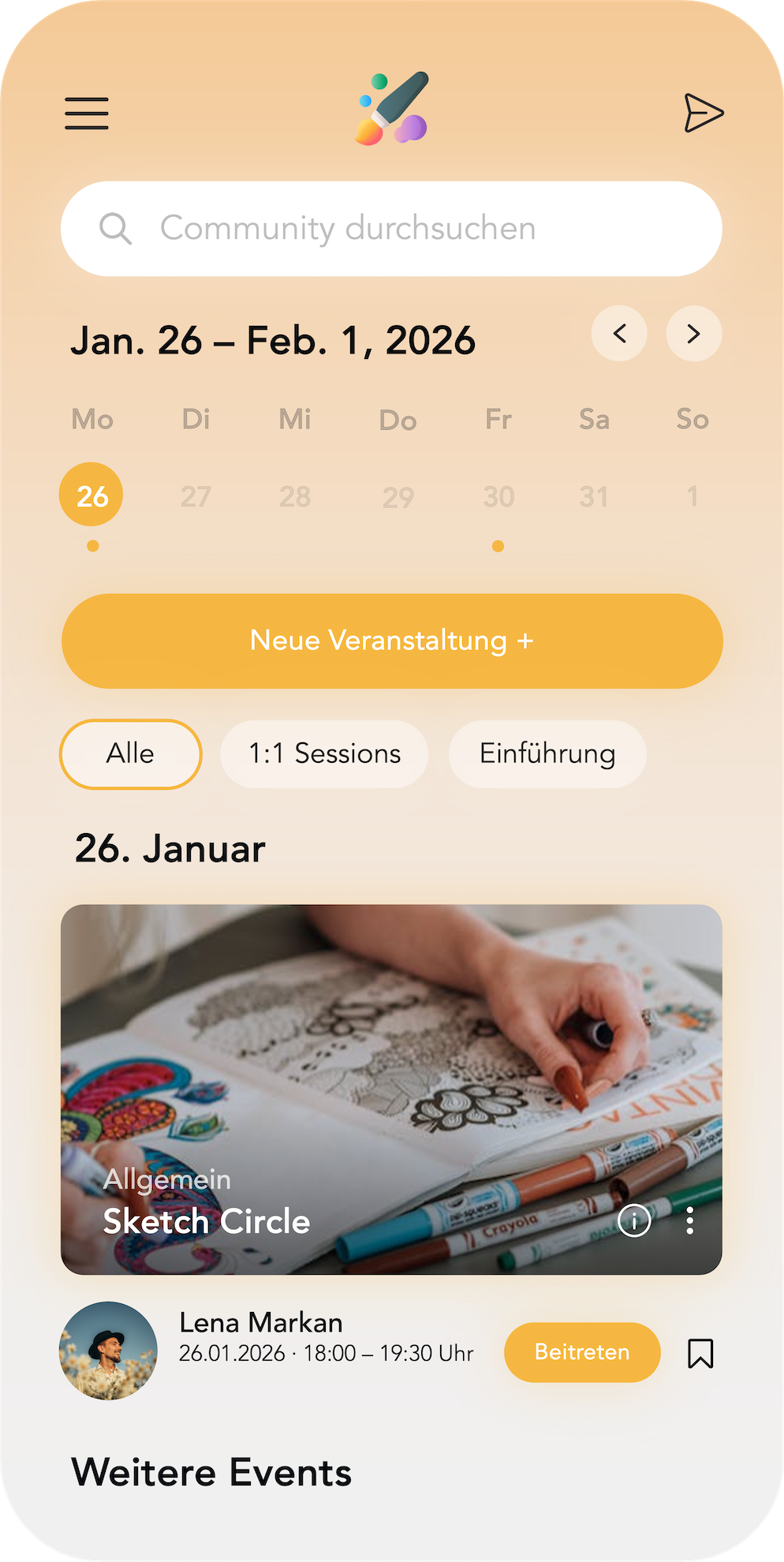Tap the event dot under day 30
The height and width of the screenshot is (1562, 784).
pos(498,545)
